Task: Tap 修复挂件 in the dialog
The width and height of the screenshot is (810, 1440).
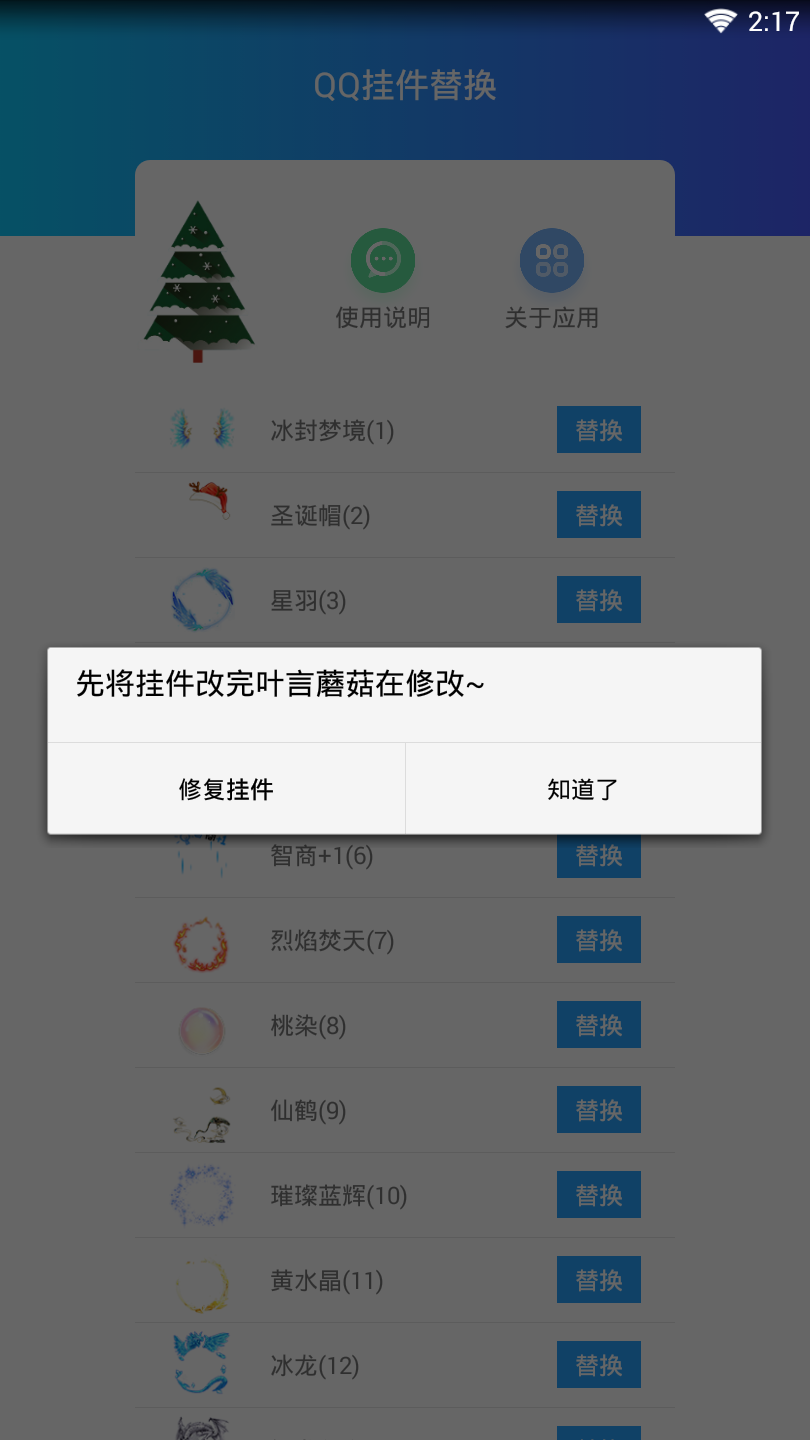Action: point(226,789)
